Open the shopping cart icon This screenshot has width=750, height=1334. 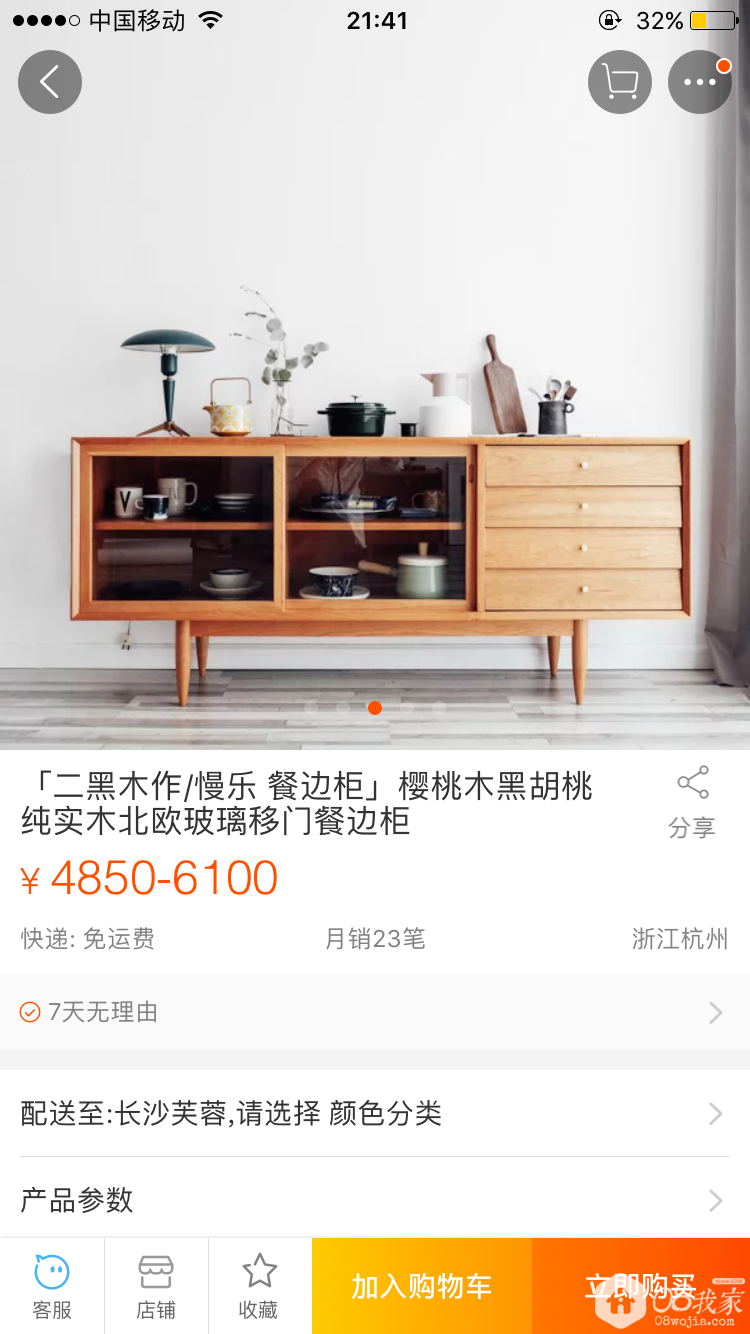[x=620, y=82]
